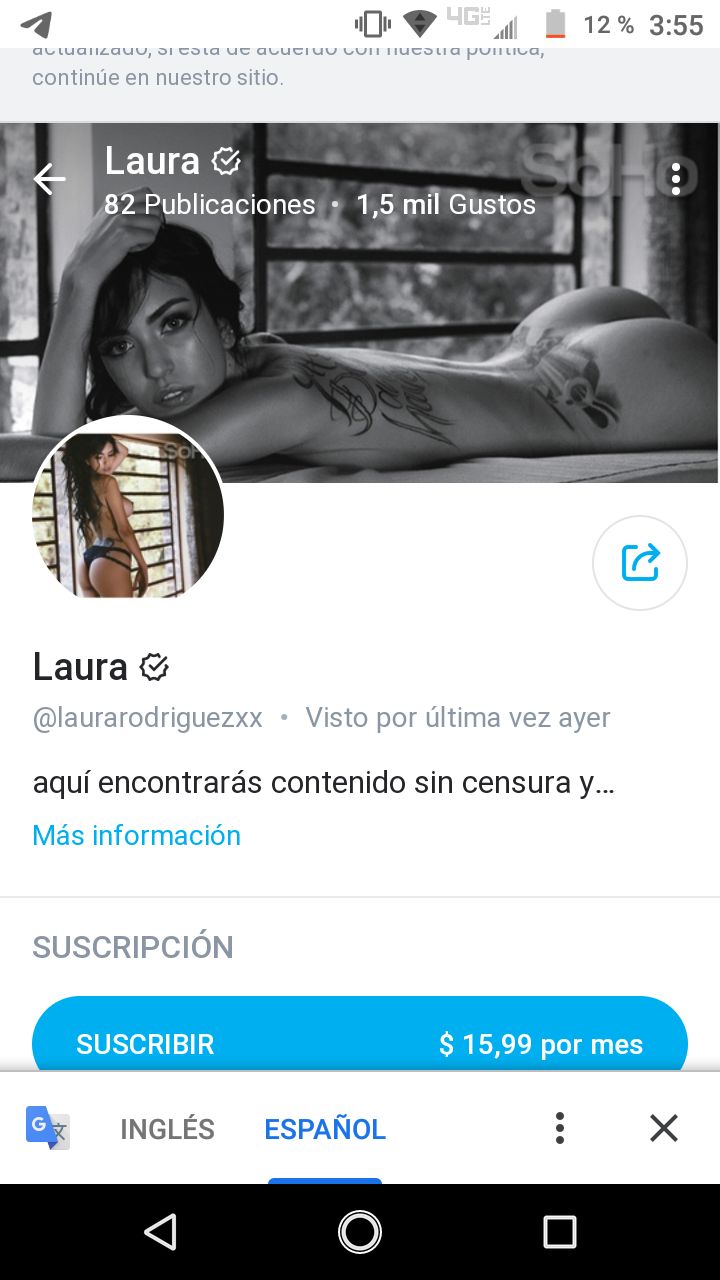Open the three-dot profile options menu

(676, 180)
